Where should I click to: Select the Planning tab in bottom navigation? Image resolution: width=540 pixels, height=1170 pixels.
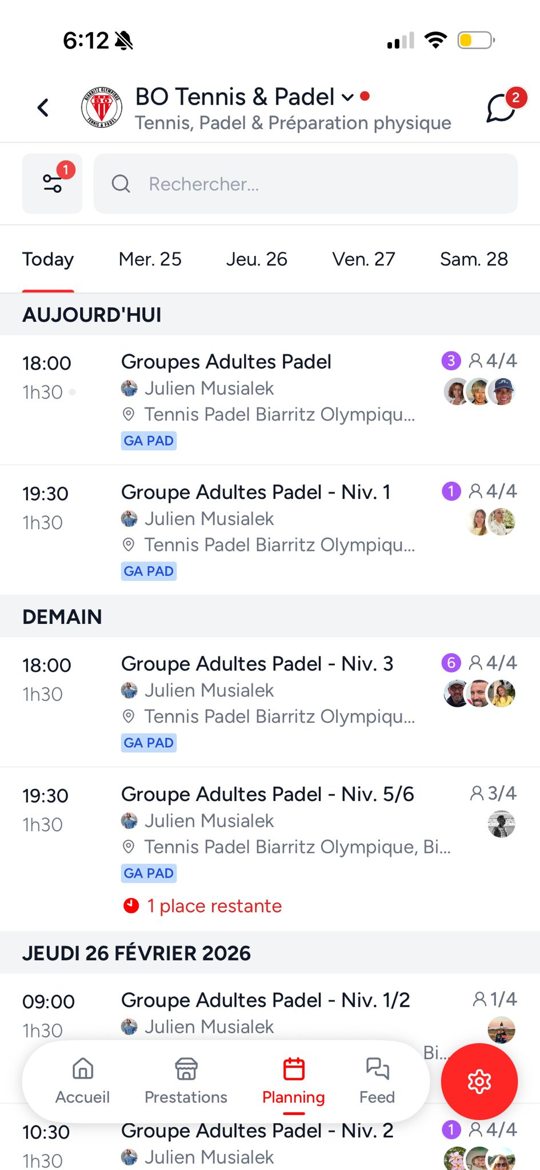(293, 1081)
